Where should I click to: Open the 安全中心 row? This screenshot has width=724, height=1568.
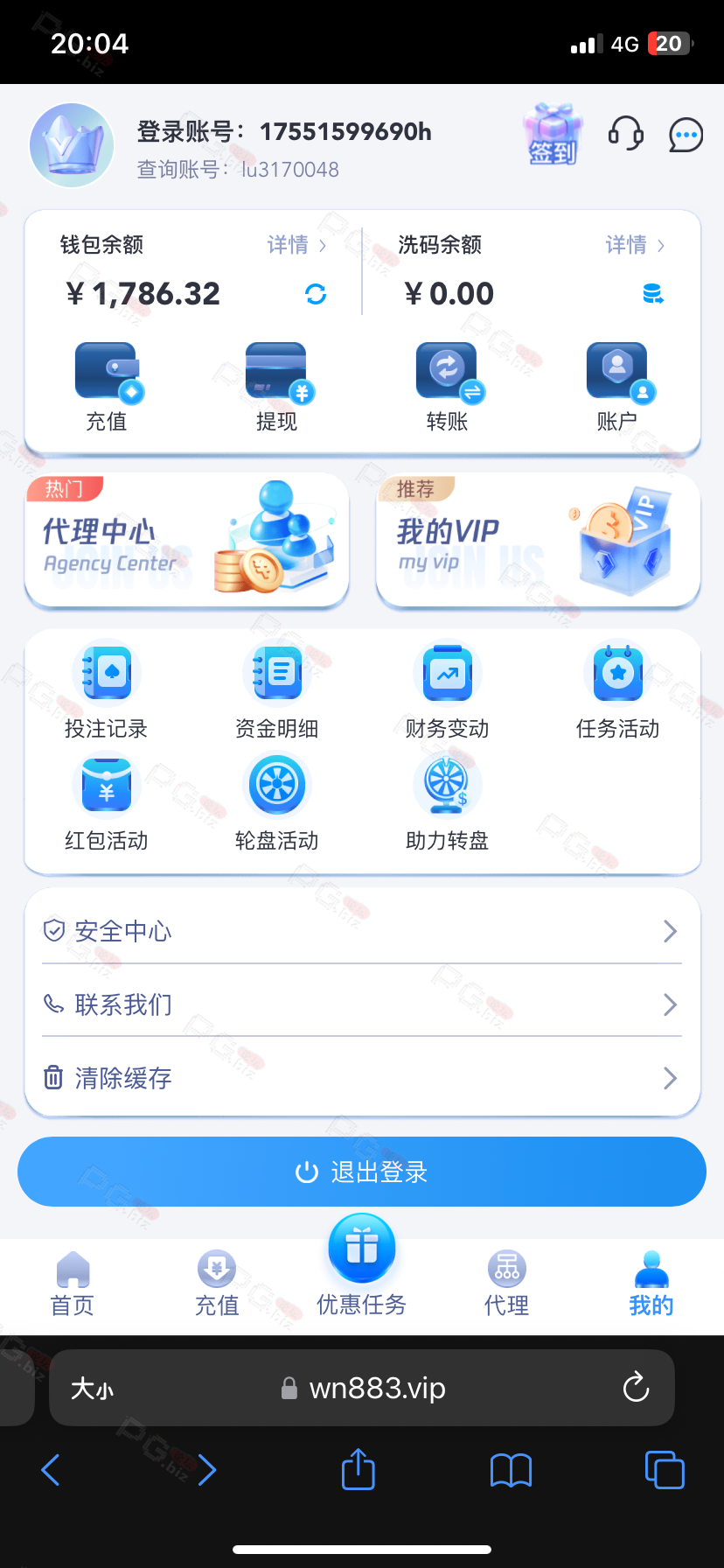pyautogui.click(x=362, y=931)
